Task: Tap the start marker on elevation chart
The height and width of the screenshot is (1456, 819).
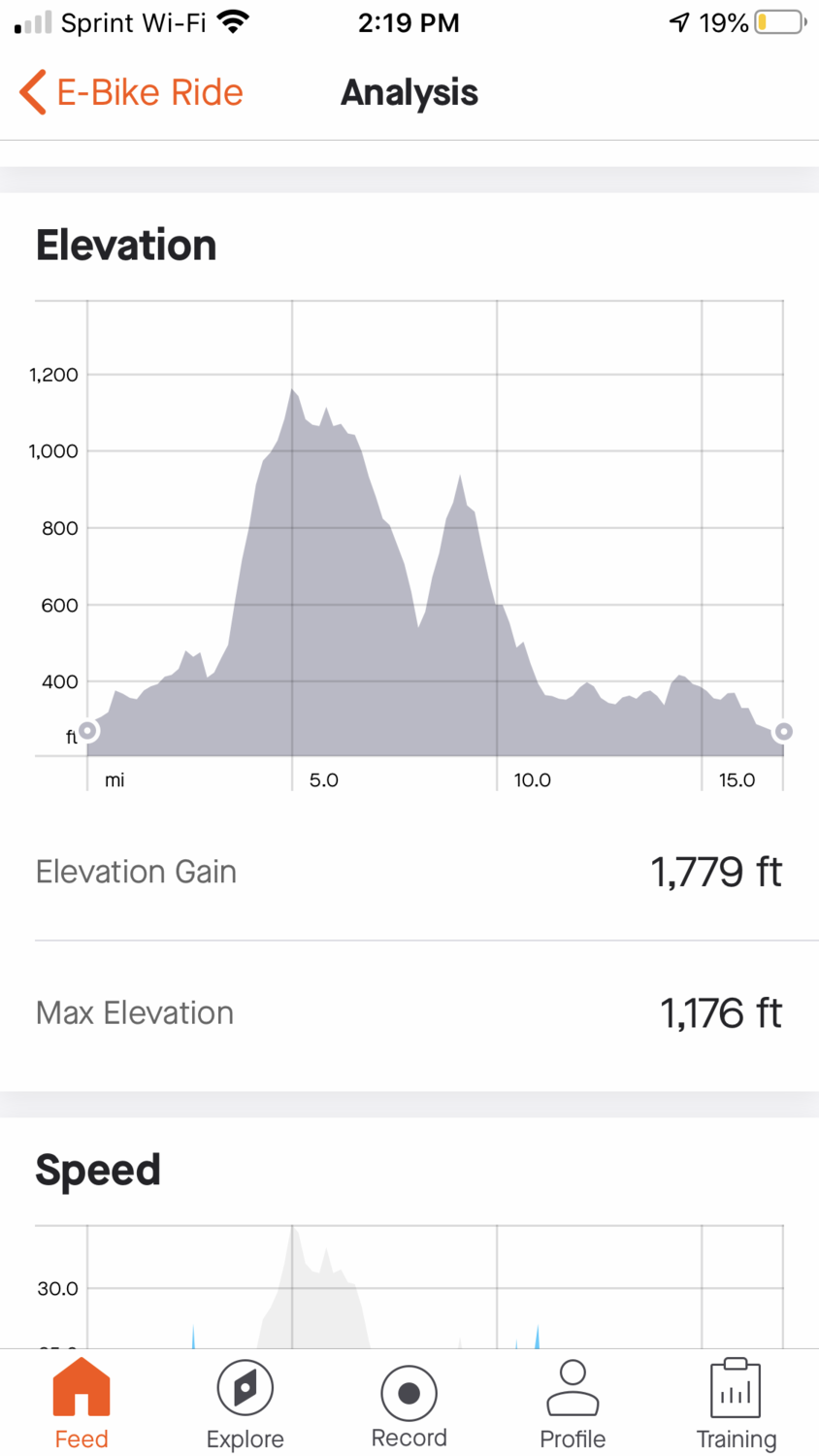Action: point(87,731)
